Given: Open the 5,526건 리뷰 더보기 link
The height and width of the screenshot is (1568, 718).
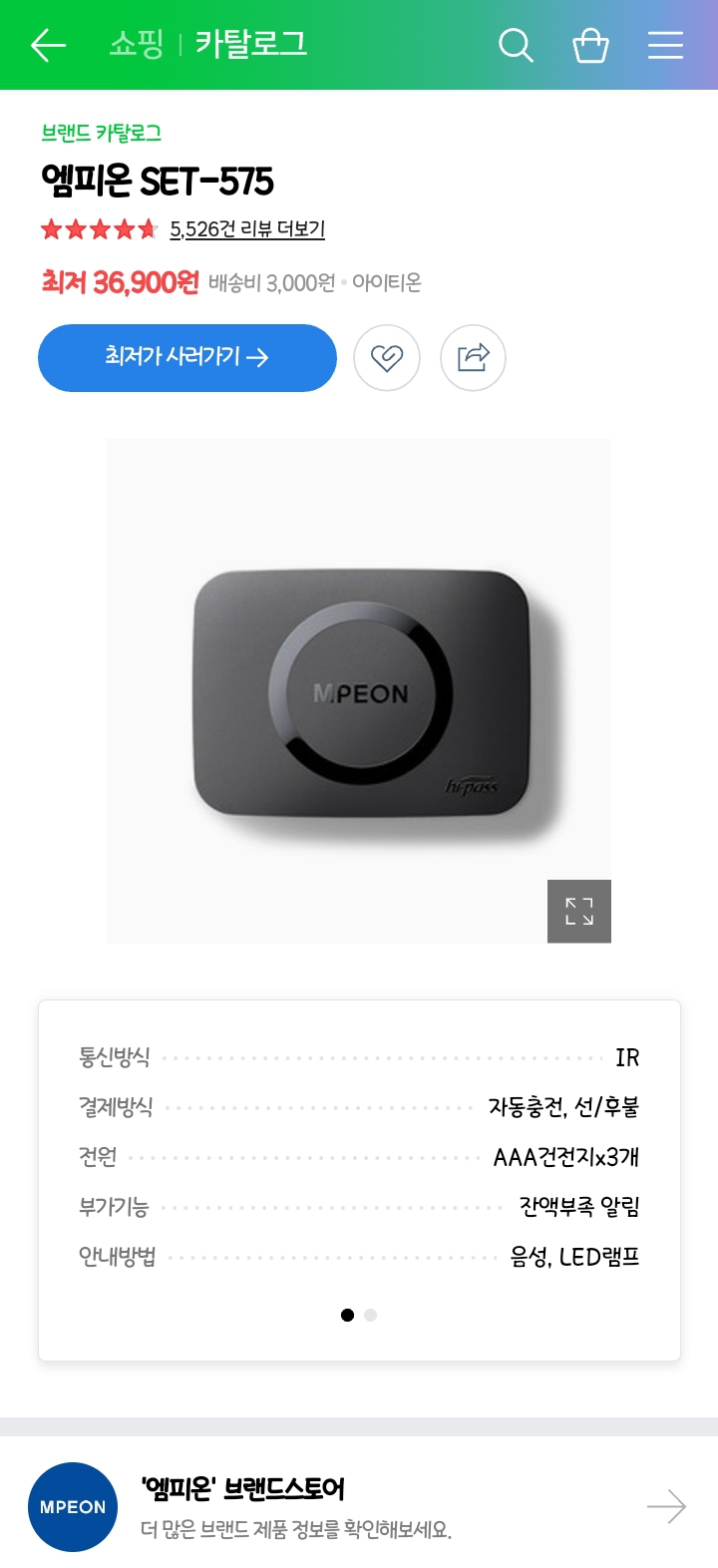Looking at the screenshot, I should [247, 229].
